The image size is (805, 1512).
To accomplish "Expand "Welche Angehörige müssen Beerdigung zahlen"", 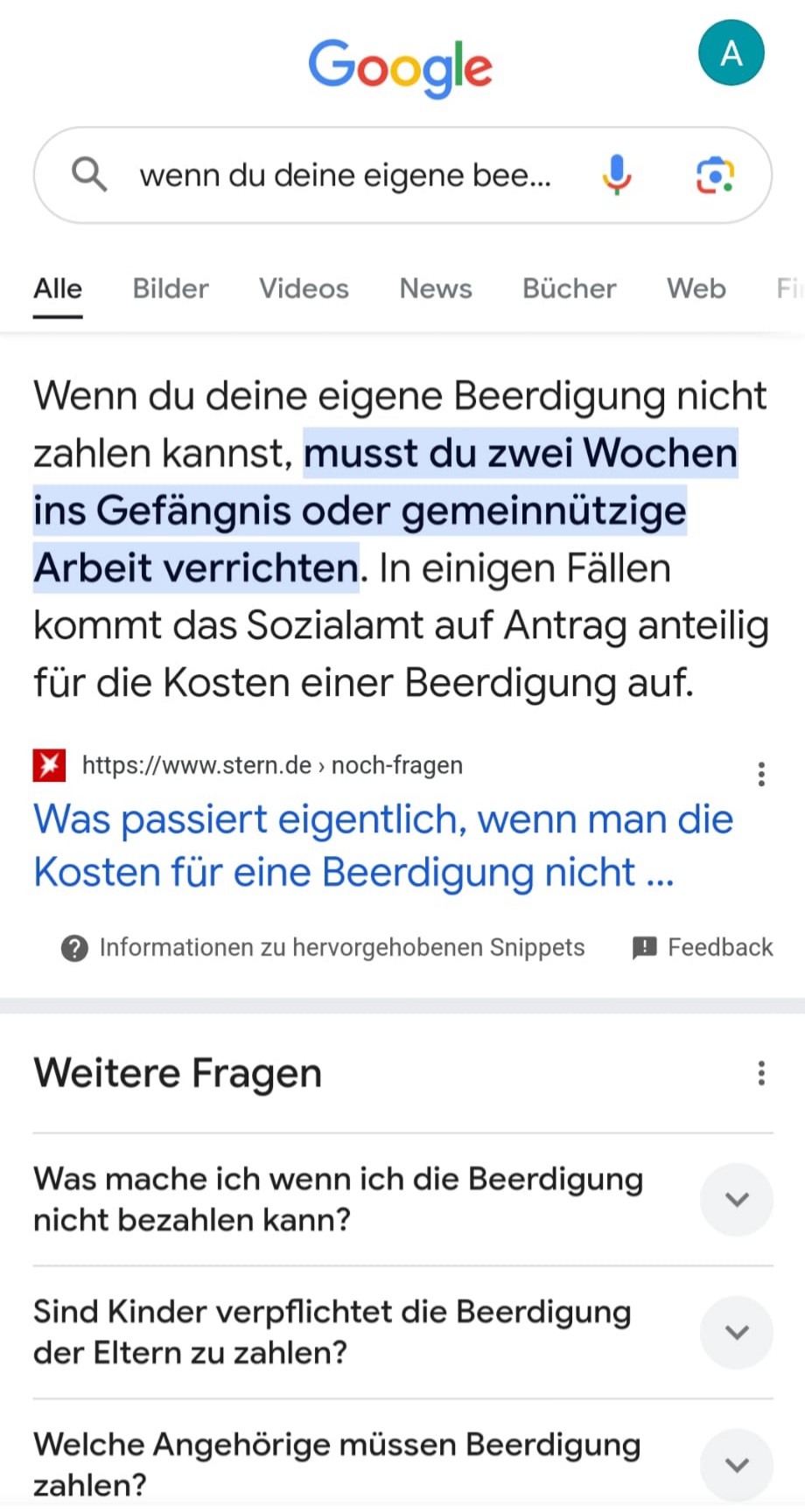I will 737,1465.
